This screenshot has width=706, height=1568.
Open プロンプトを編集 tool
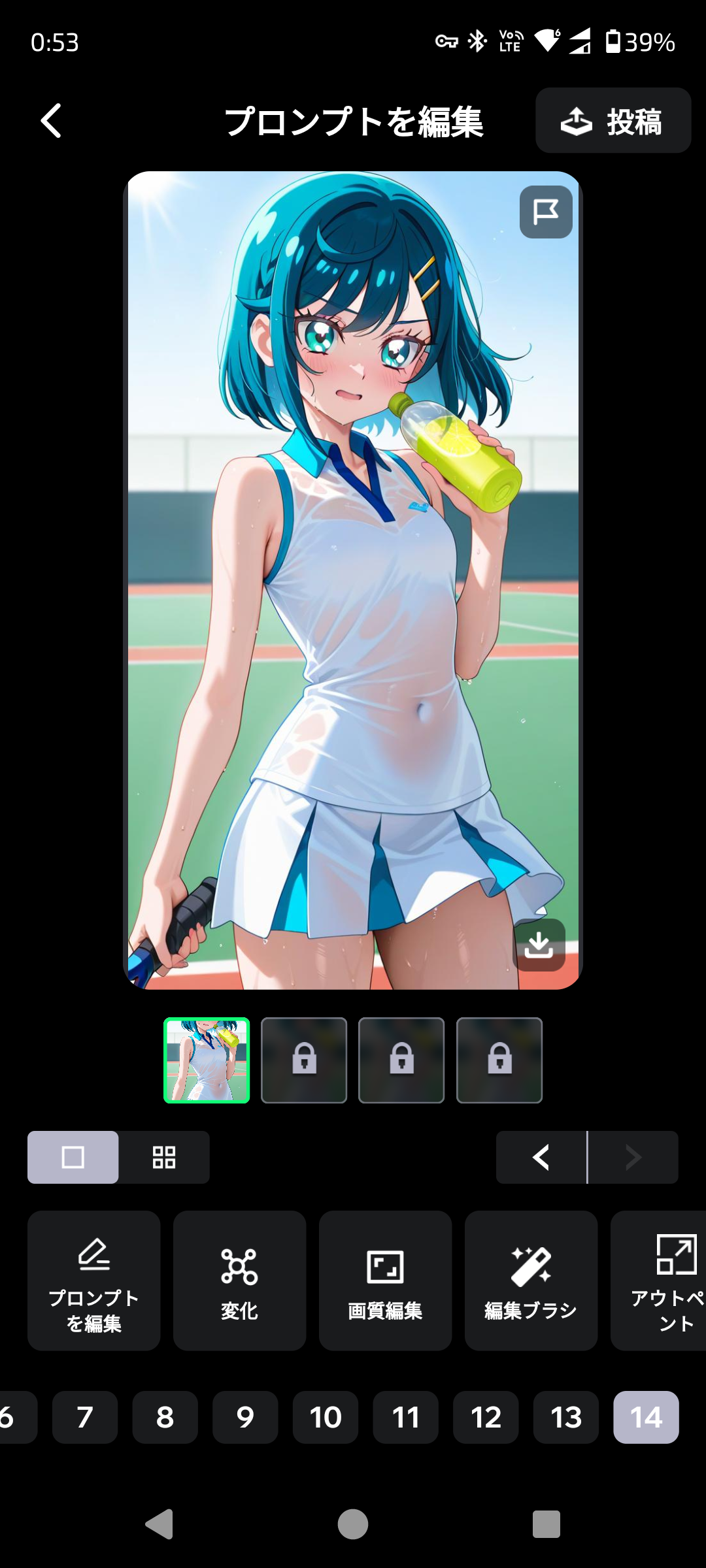coord(94,1281)
